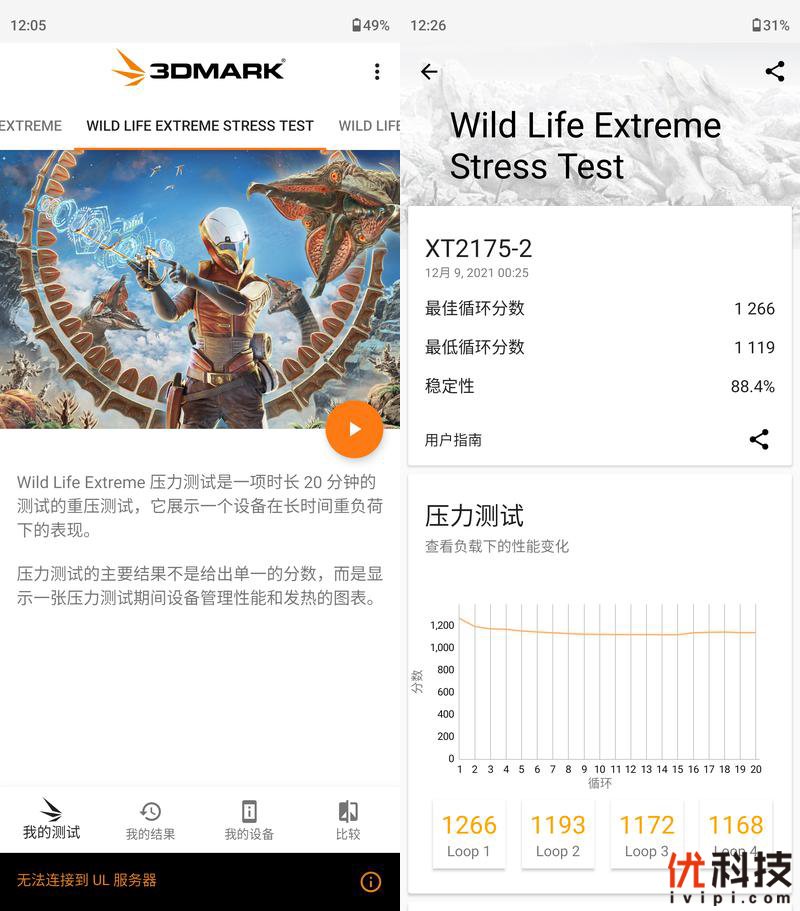The height and width of the screenshot is (911, 800).
Task: Start the stress test with the orange play button
Action: 354,429
